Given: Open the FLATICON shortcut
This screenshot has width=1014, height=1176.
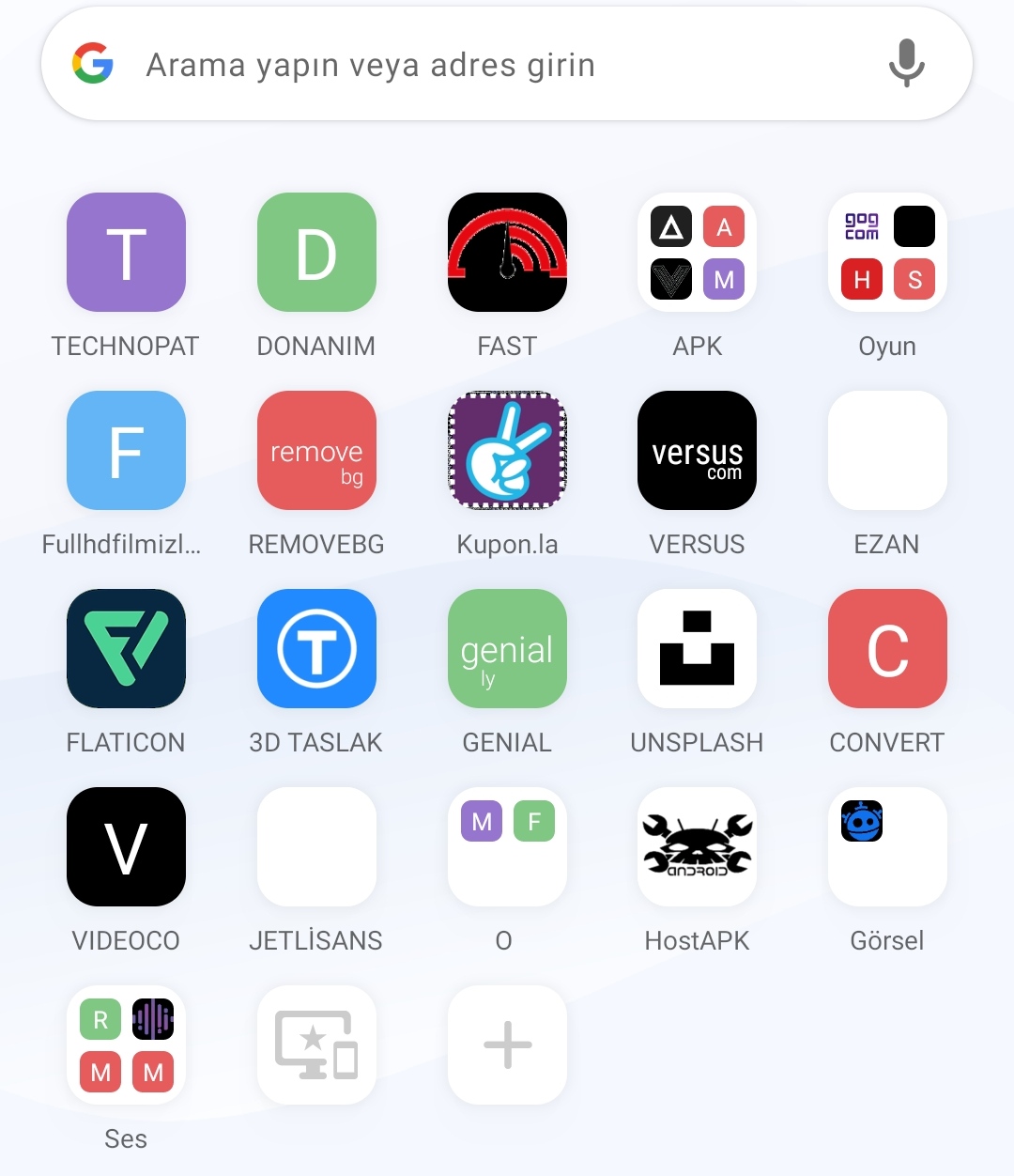Looking at the screenshot, I should click(126, 648).
